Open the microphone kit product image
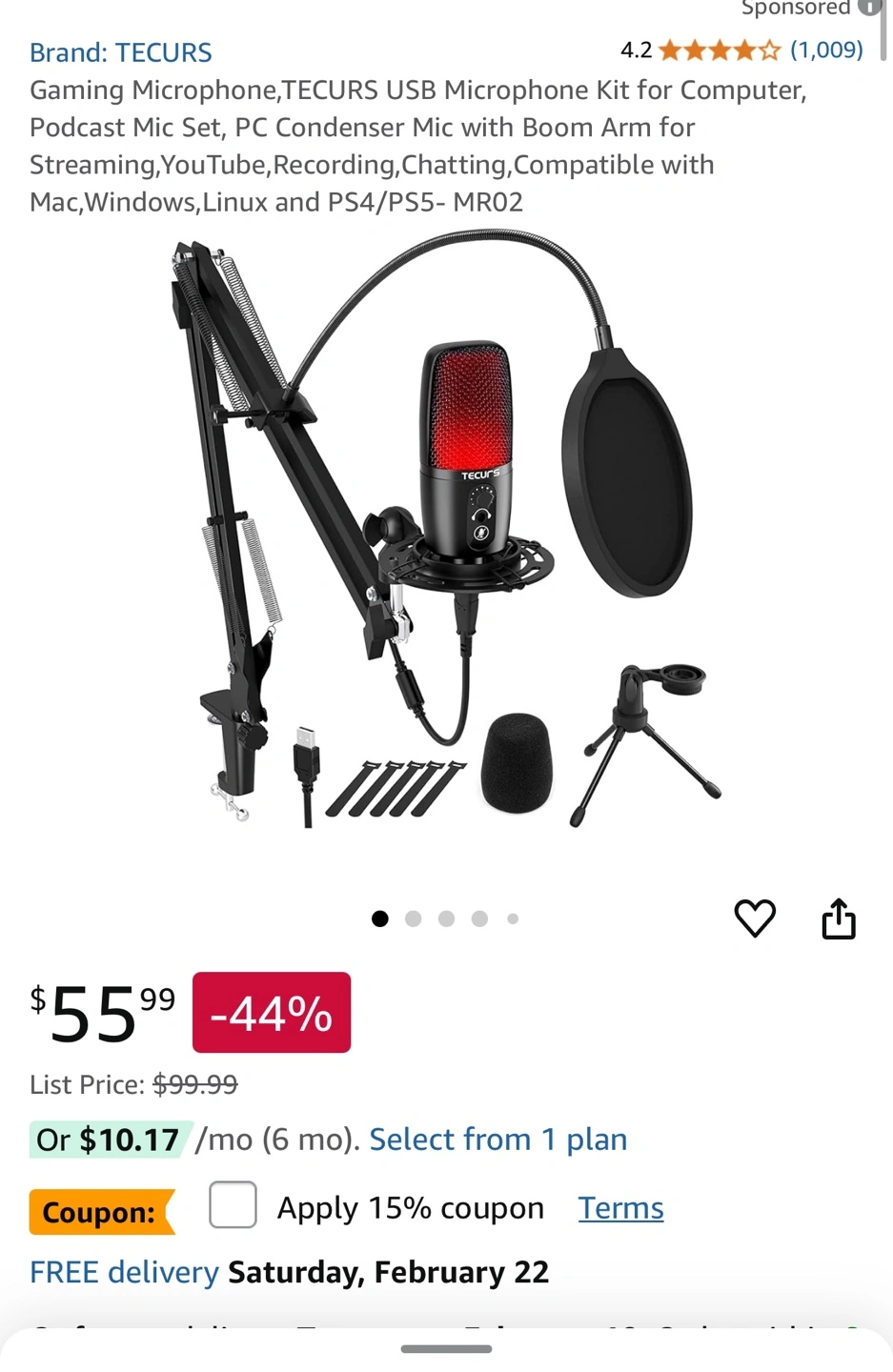The height and width of the screenshot is (1372, 893). (446, 534)
